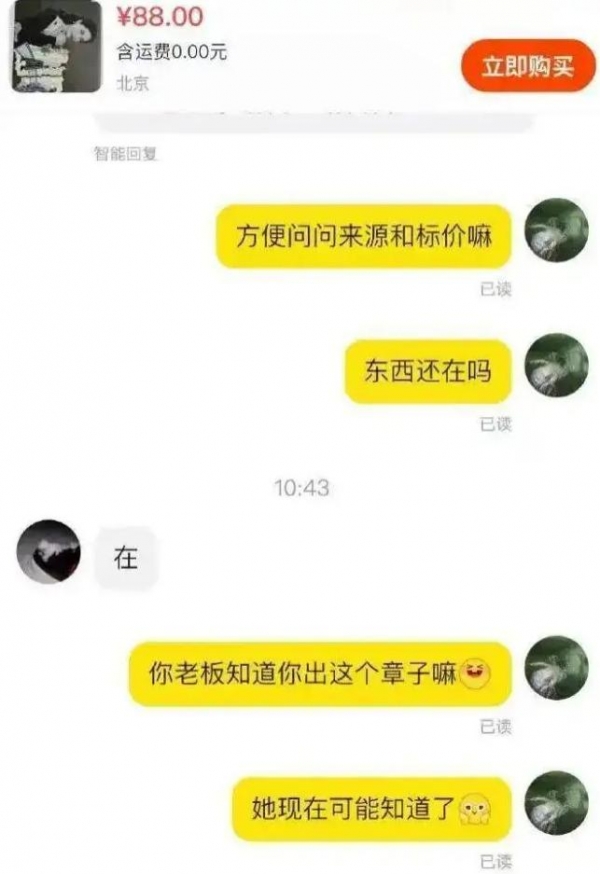Open the seller's avatar beside 在
The width and height of the screenshot is (600, 874).
[x=47, y=551]
